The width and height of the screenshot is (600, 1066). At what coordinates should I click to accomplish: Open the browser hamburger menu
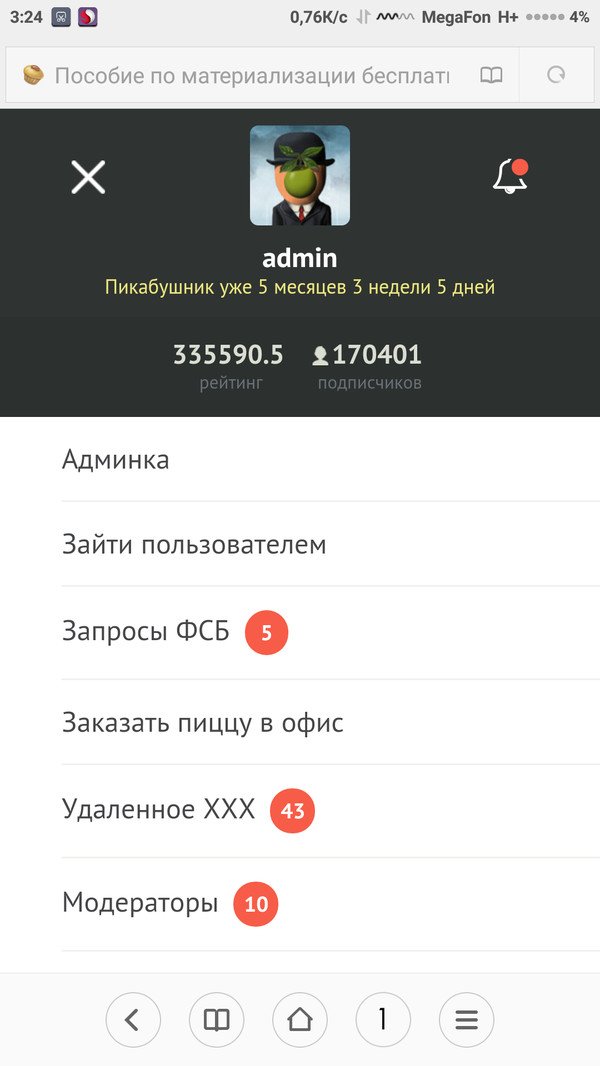[x=466, y=1019]
